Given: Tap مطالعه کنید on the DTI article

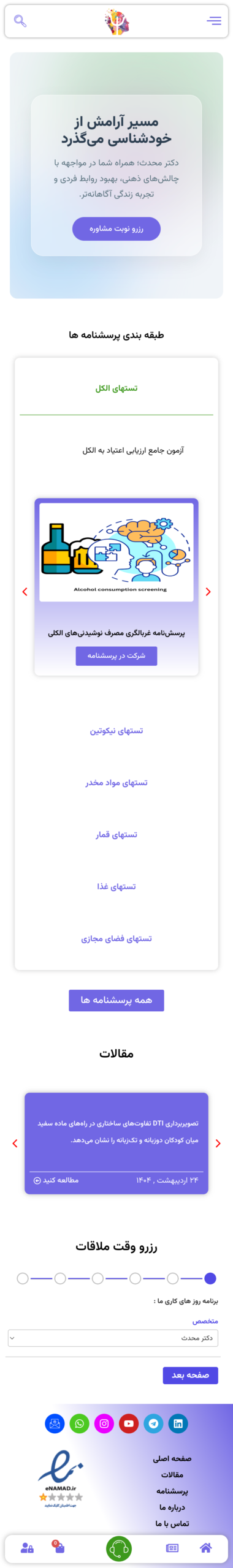Looking at the screenshot, I should (x=56, y=1180).
